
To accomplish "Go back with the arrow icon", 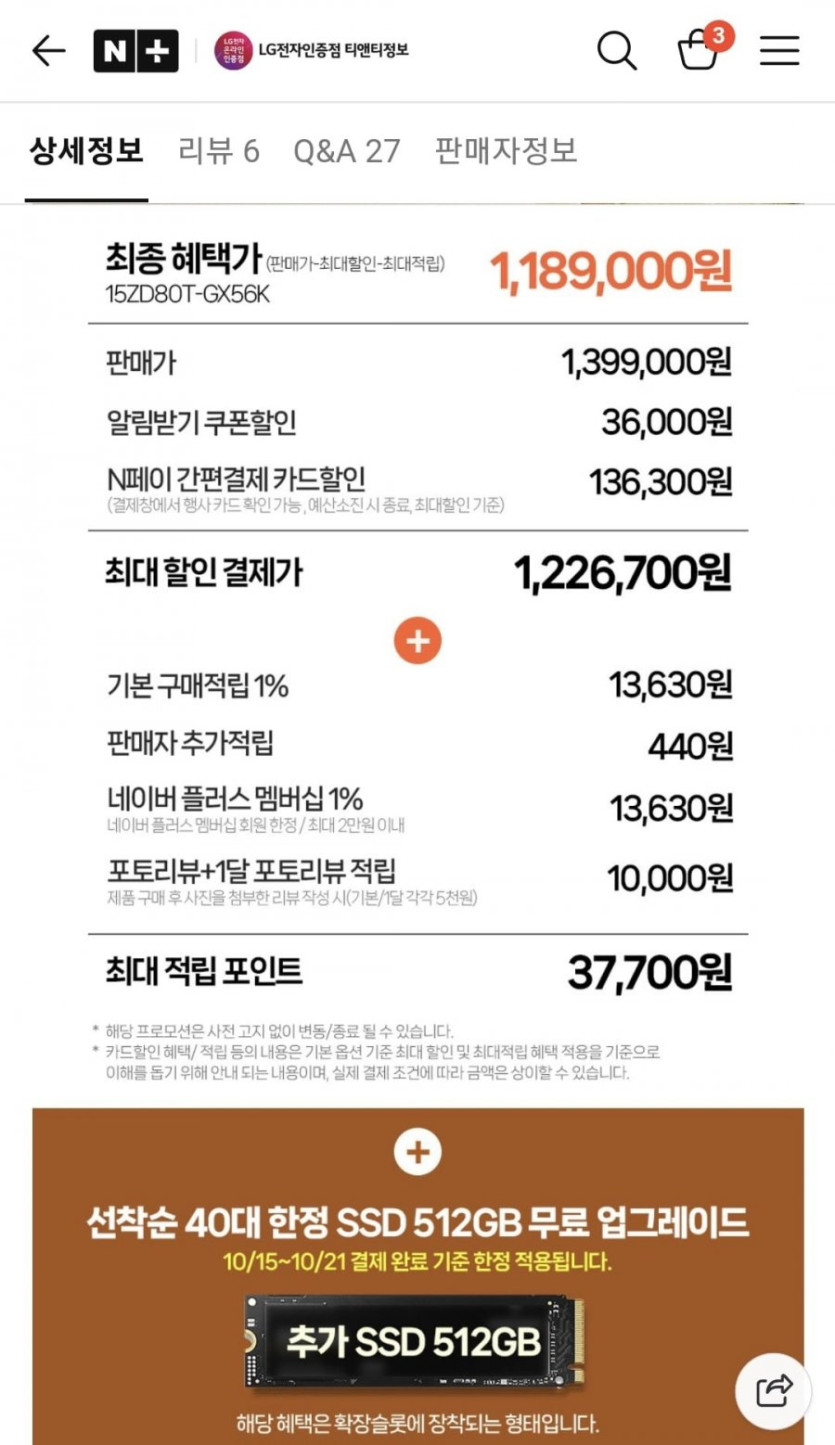I will (48, 51).
